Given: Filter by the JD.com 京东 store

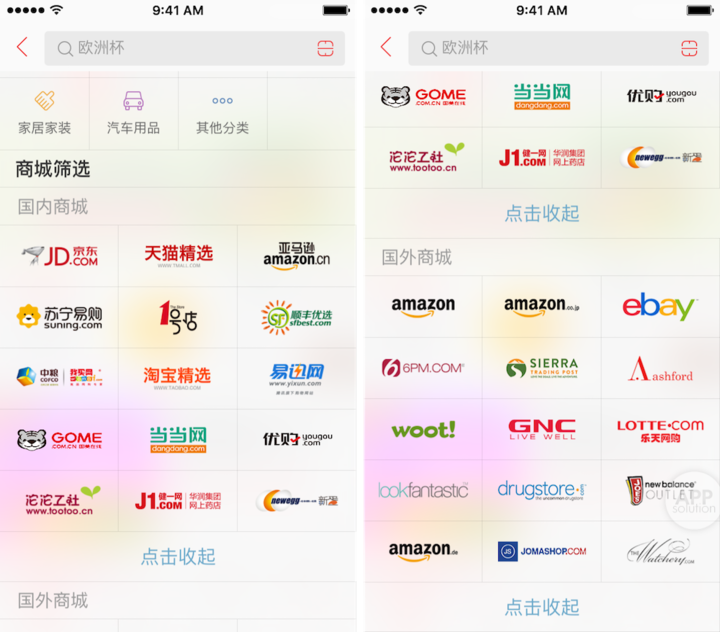Looking at the screenshot, I should (60, 256).
